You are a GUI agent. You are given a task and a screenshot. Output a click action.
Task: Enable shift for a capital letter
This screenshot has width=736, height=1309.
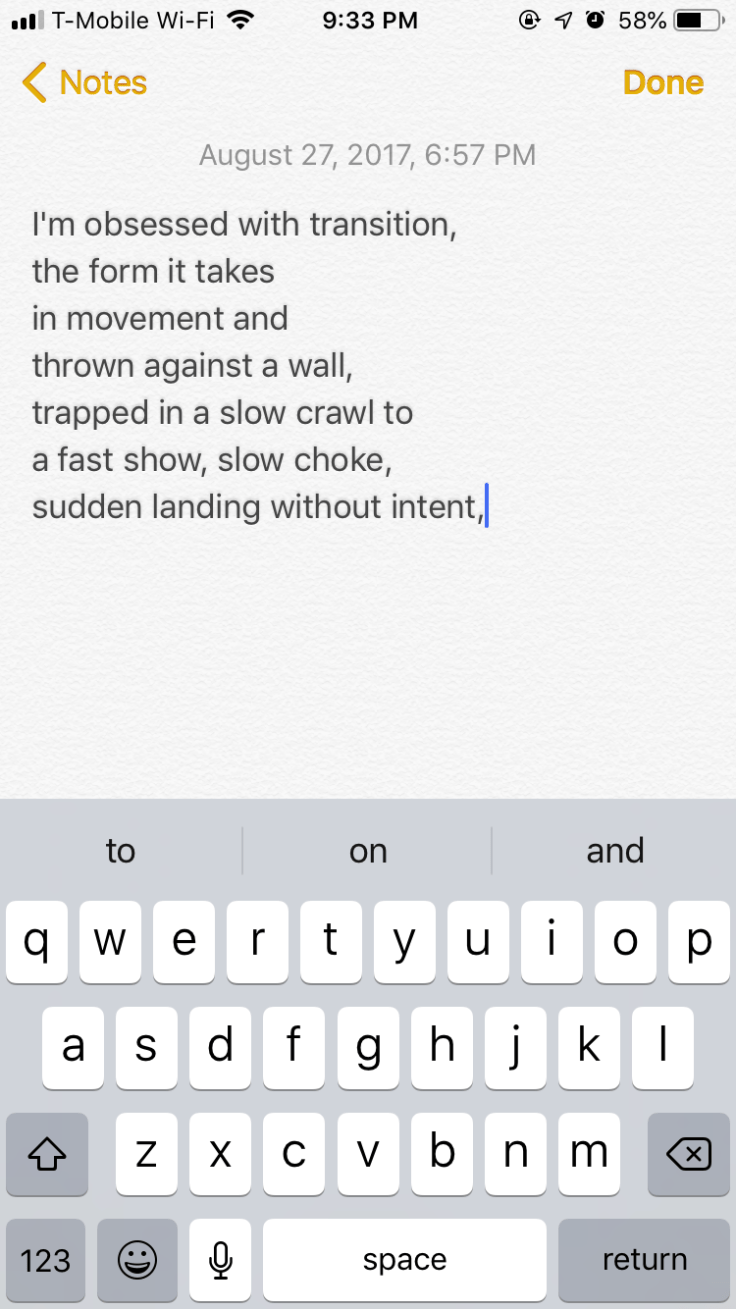point(46,1155)
